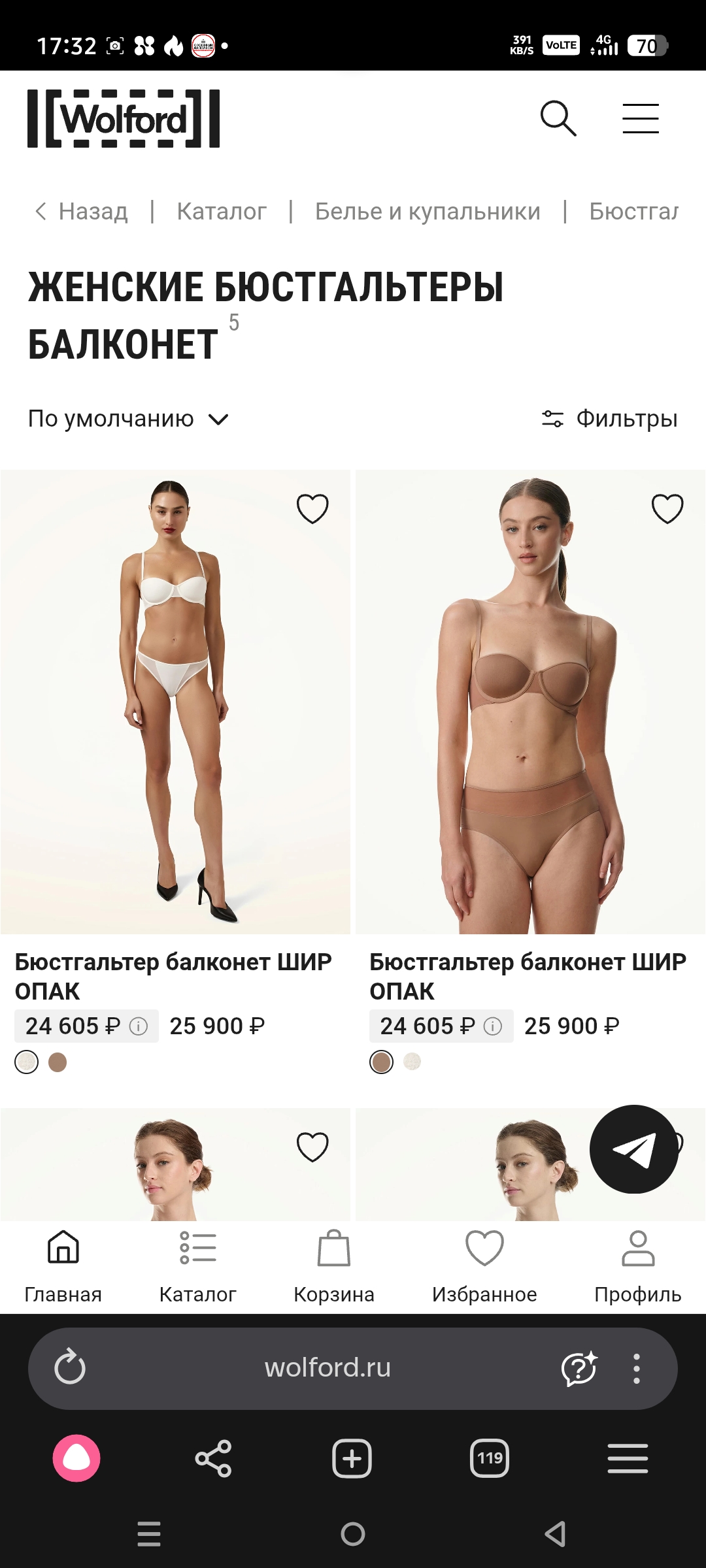Image resolution: width=706 pixels, height=1568 pixels.
Task: Add the brown balconette bra to favorites
Action: [x=667, y=509]
